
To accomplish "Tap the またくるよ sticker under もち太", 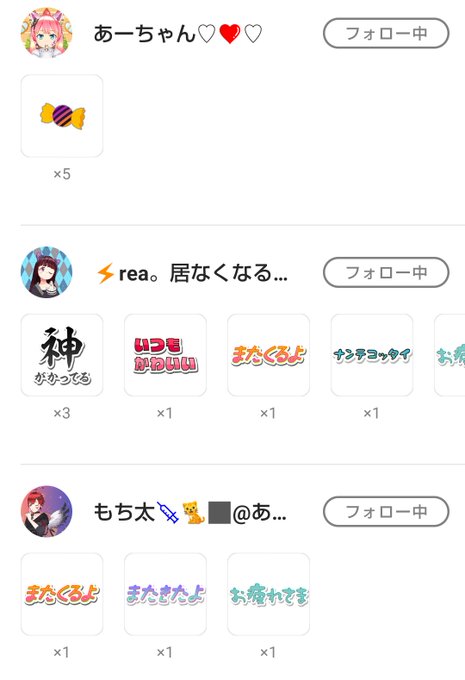I will click(x=62, y=594).
